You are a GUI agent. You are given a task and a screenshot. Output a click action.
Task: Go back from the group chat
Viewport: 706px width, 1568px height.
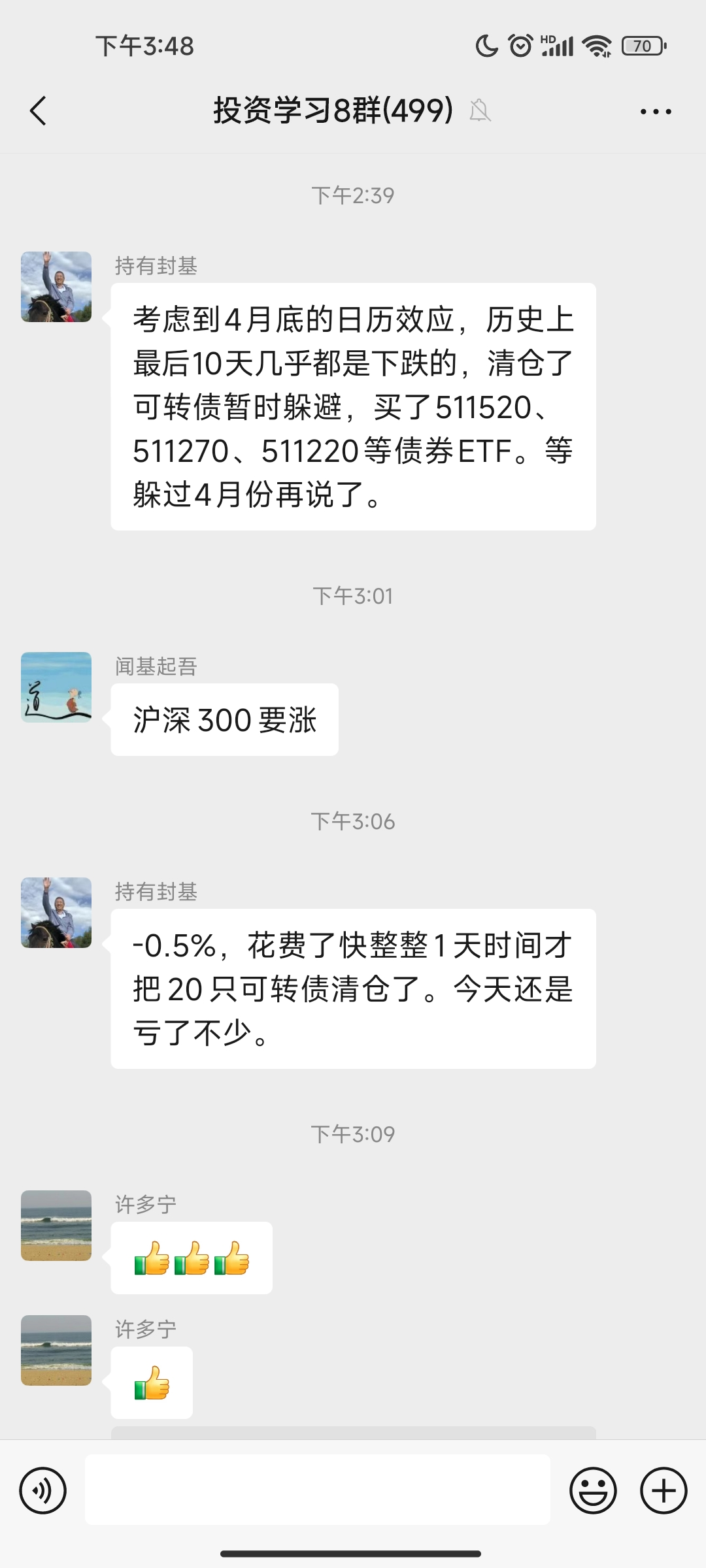39,110
